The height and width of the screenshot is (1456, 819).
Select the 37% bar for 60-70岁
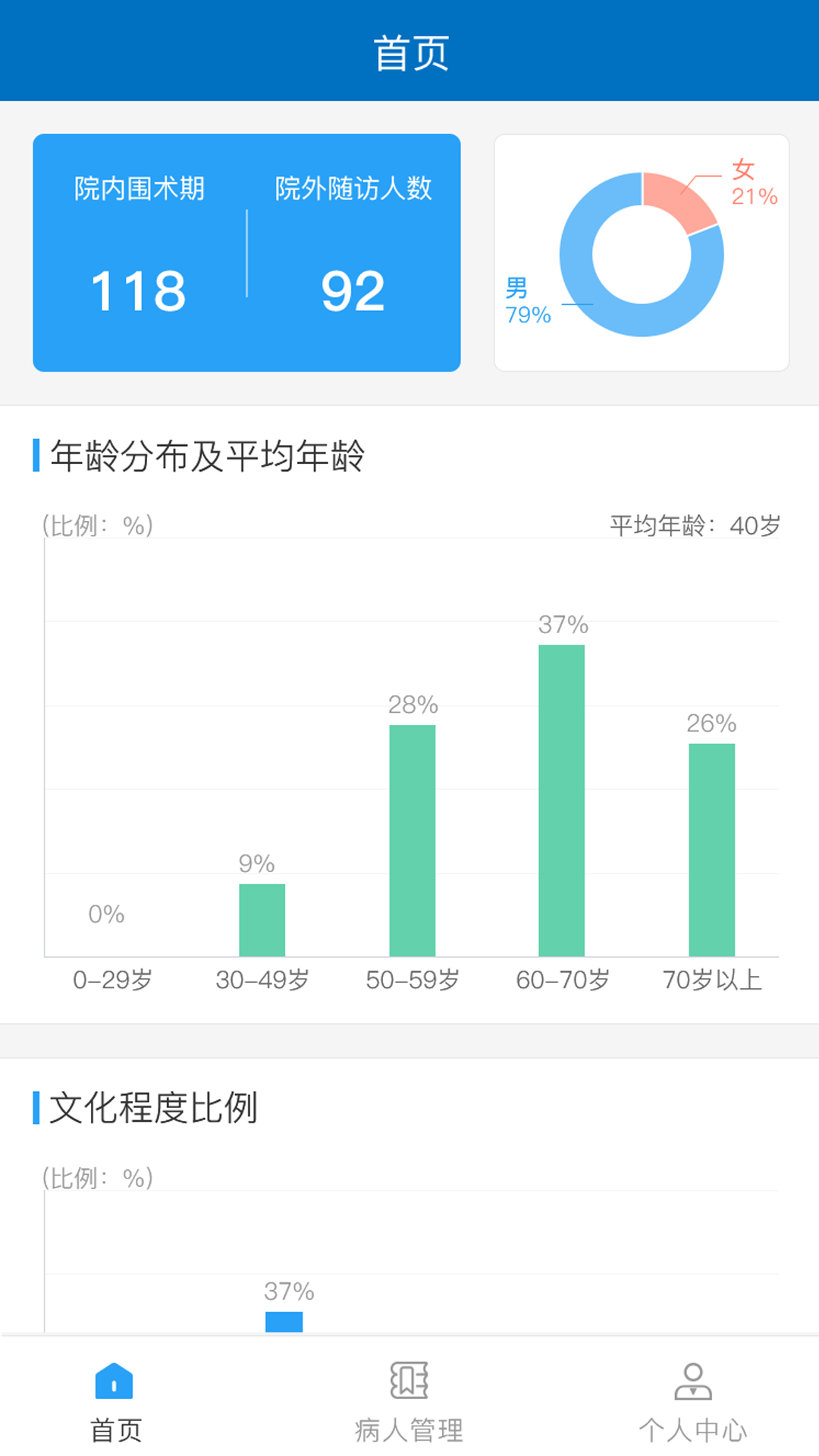pos(561,796)
